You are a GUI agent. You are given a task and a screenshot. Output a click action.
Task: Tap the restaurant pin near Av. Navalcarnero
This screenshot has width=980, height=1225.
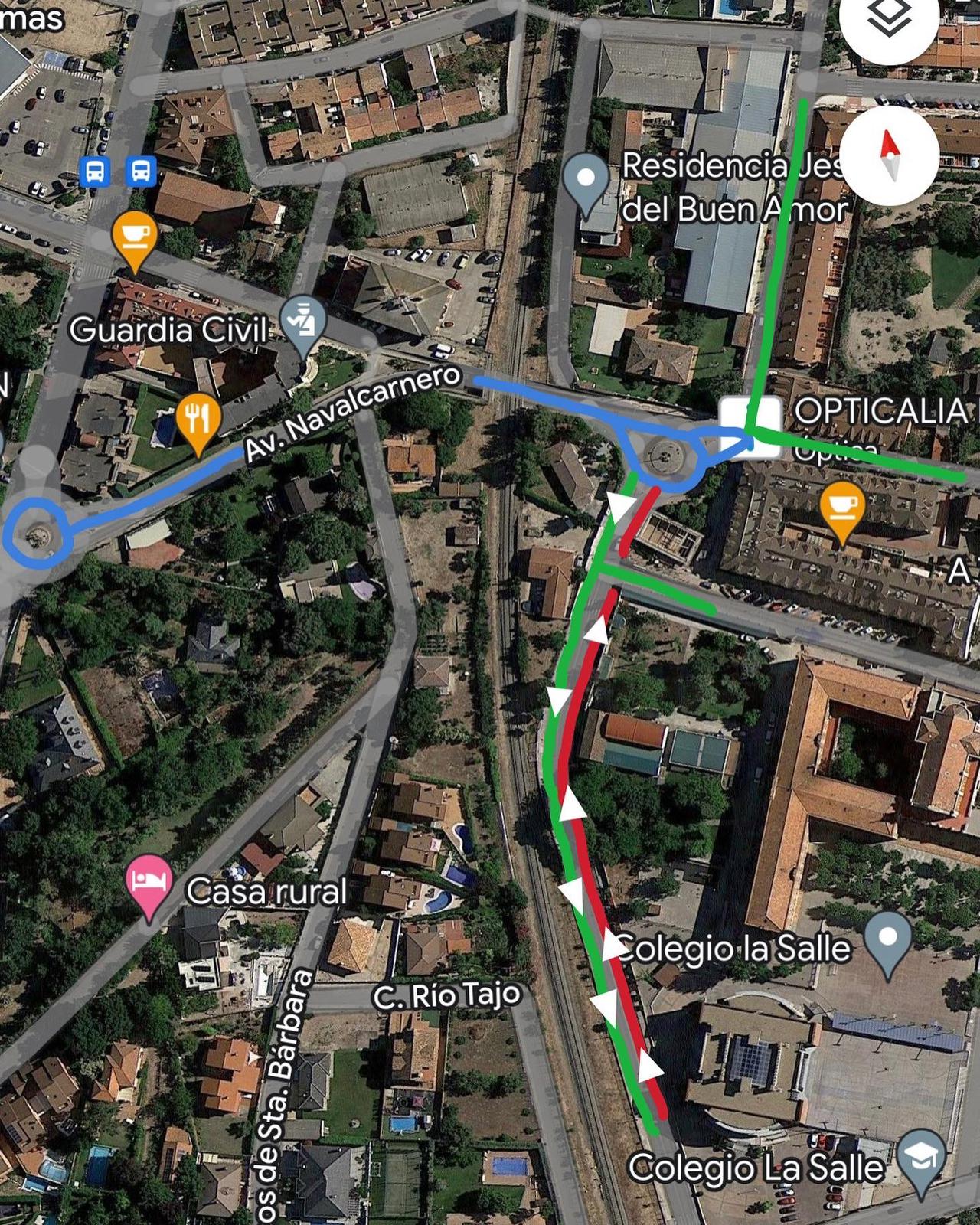tap(198, 420)
